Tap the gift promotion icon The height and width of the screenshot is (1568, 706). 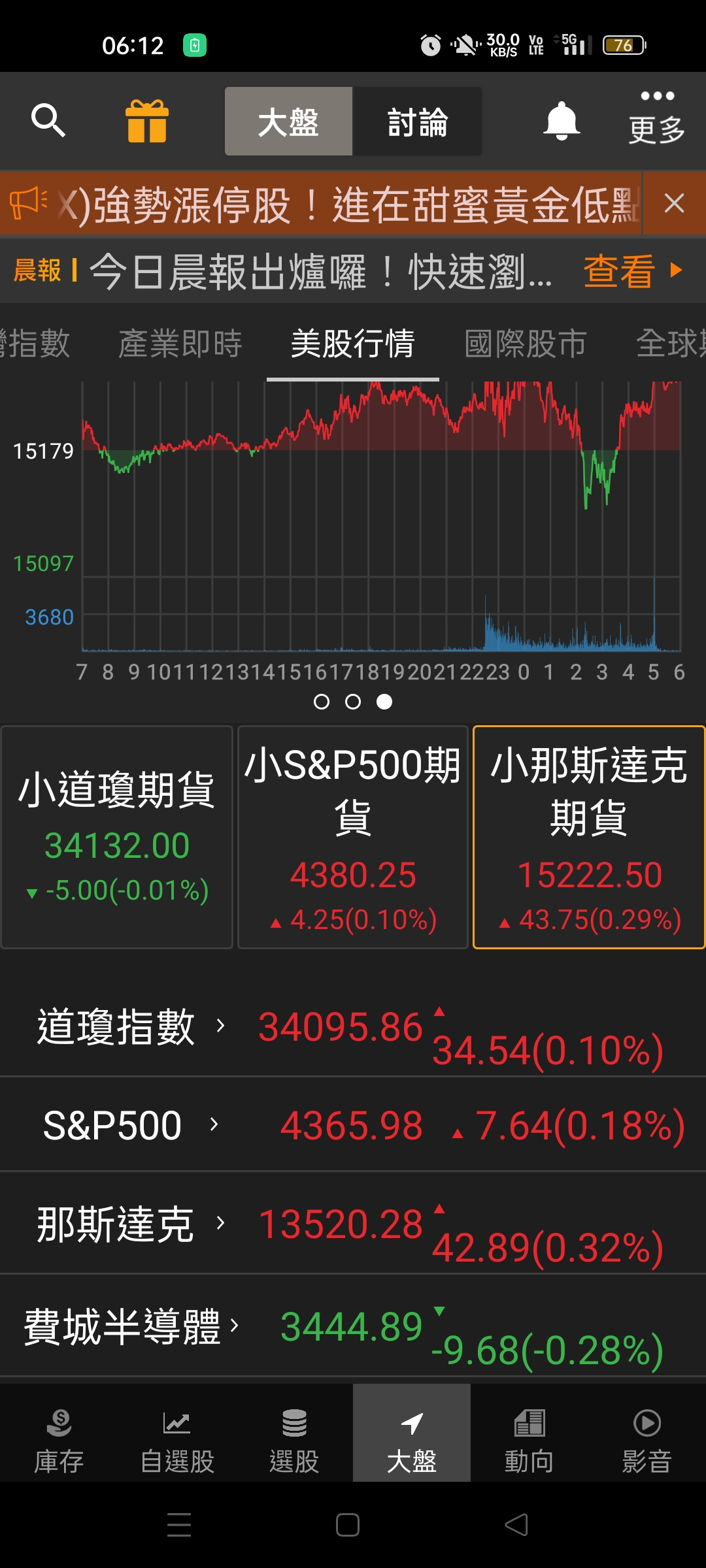pyautogui.click(x=146, y=122)
